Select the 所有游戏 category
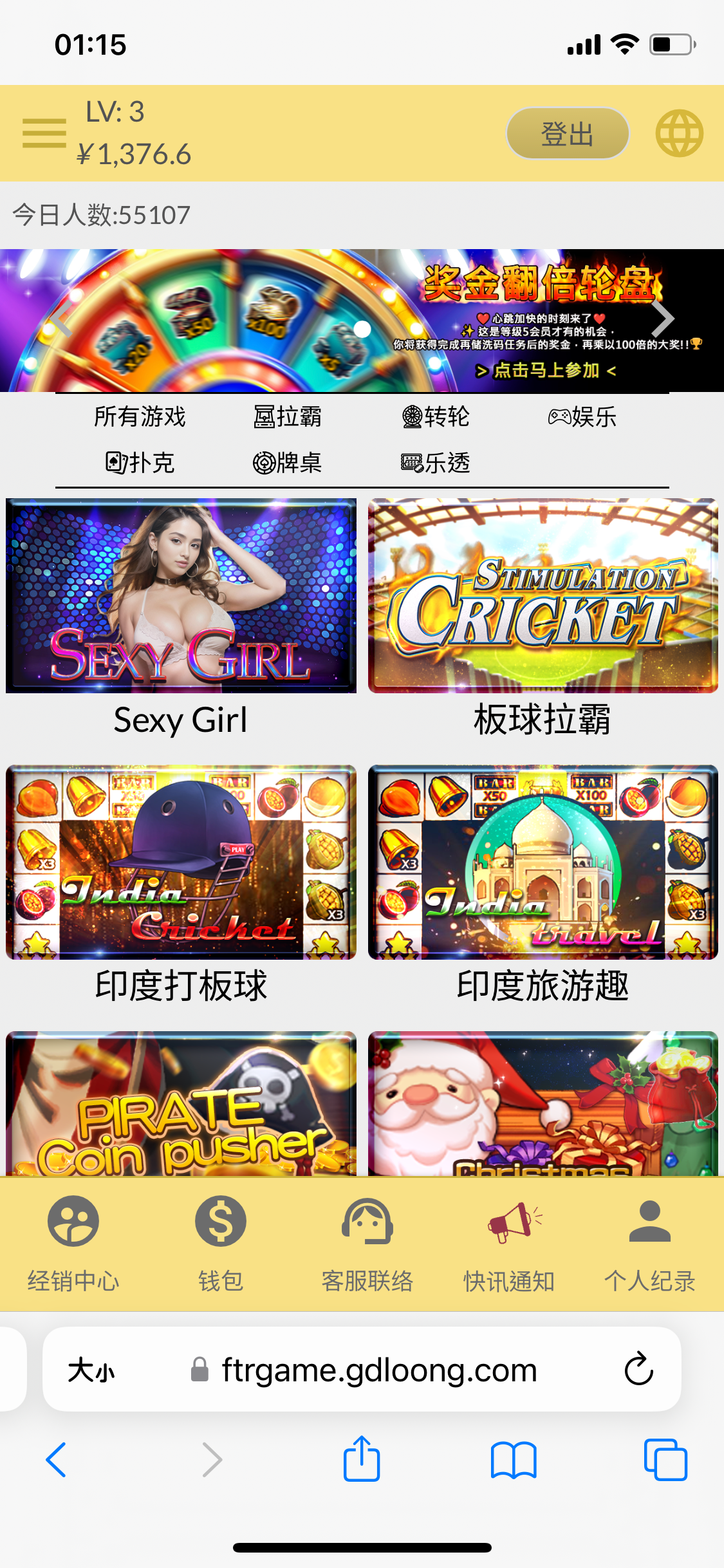 point(140,416)
